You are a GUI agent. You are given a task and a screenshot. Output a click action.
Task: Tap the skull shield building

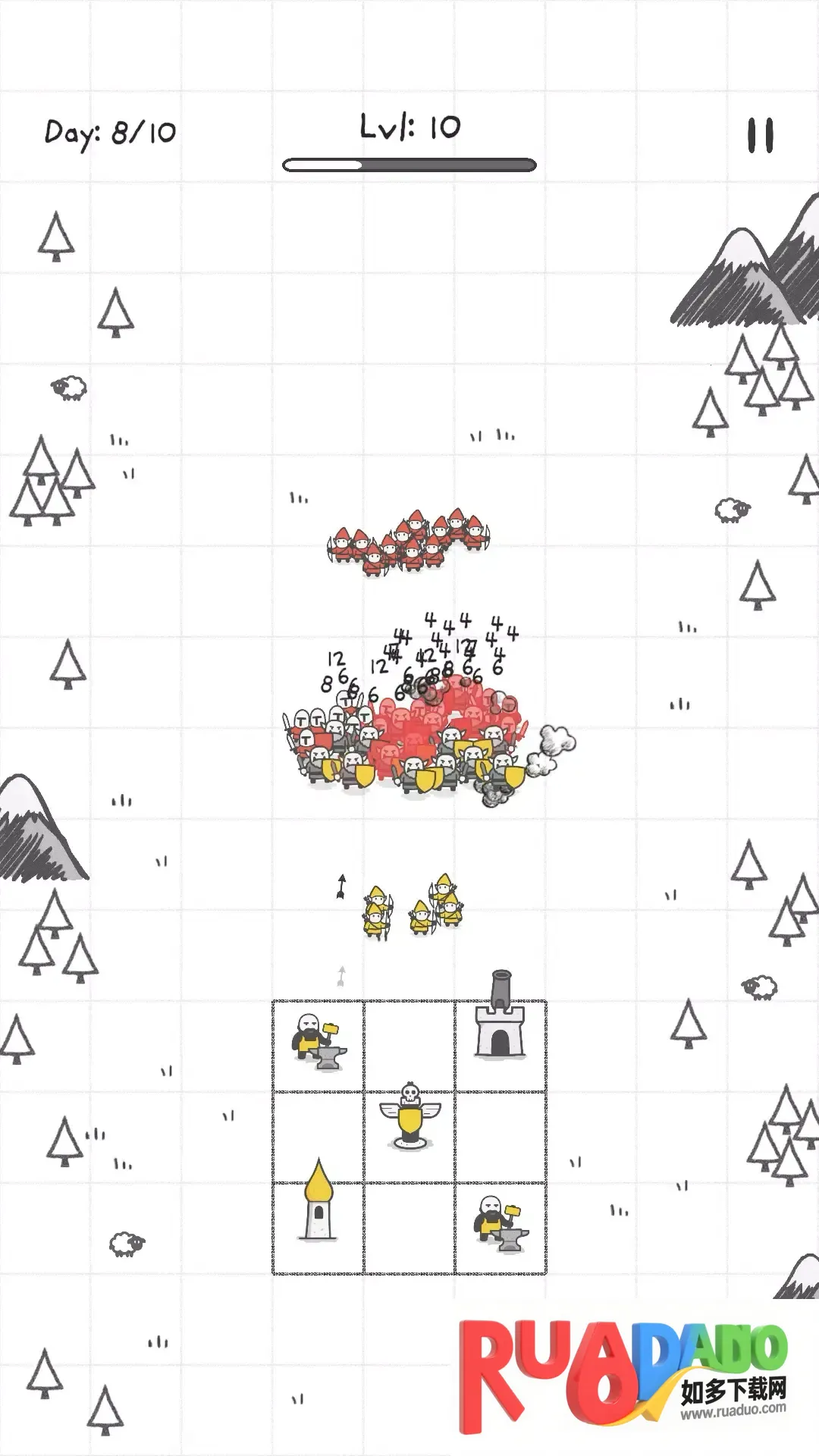coord(409,1118)
